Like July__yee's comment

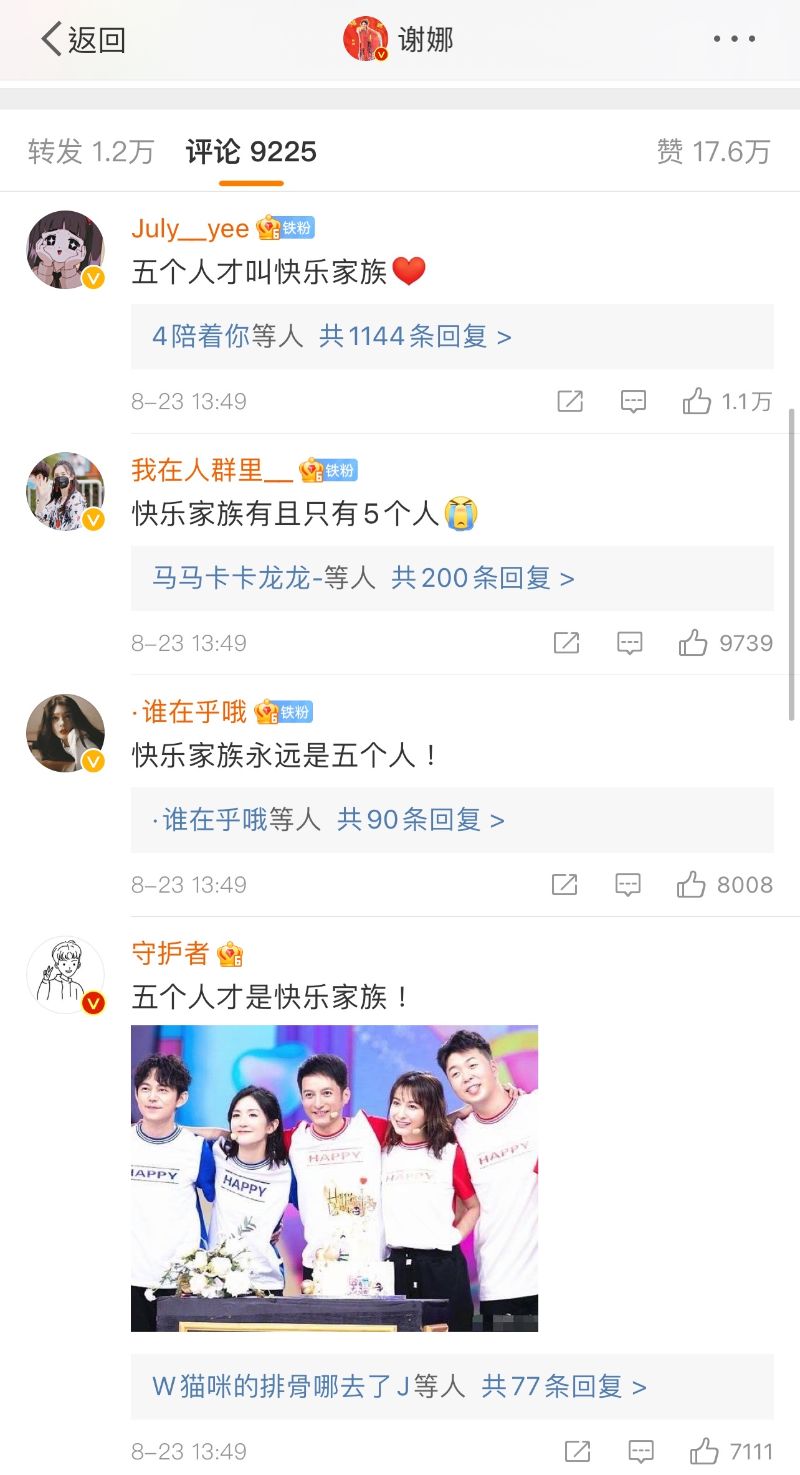728,401
